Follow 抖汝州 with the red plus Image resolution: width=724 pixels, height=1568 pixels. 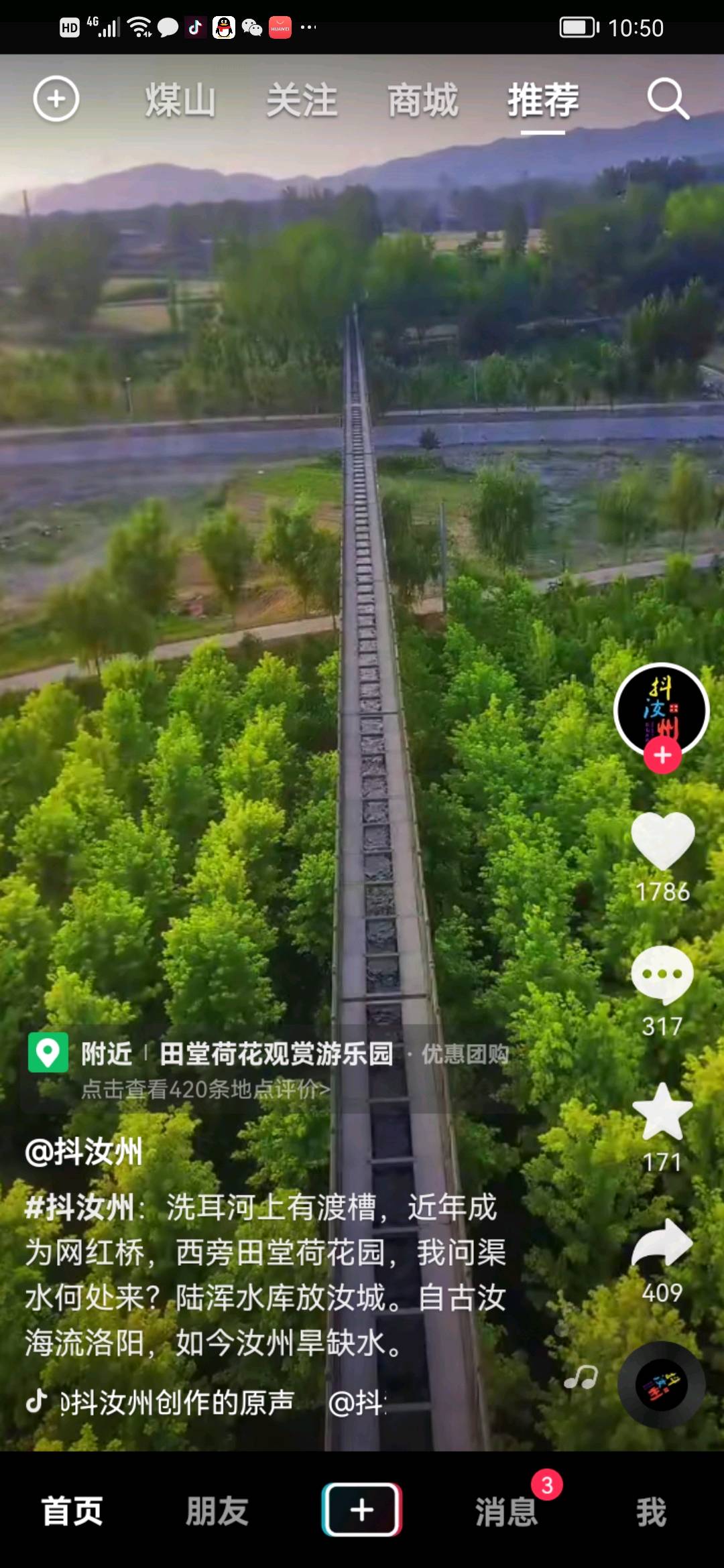(662, 755)
